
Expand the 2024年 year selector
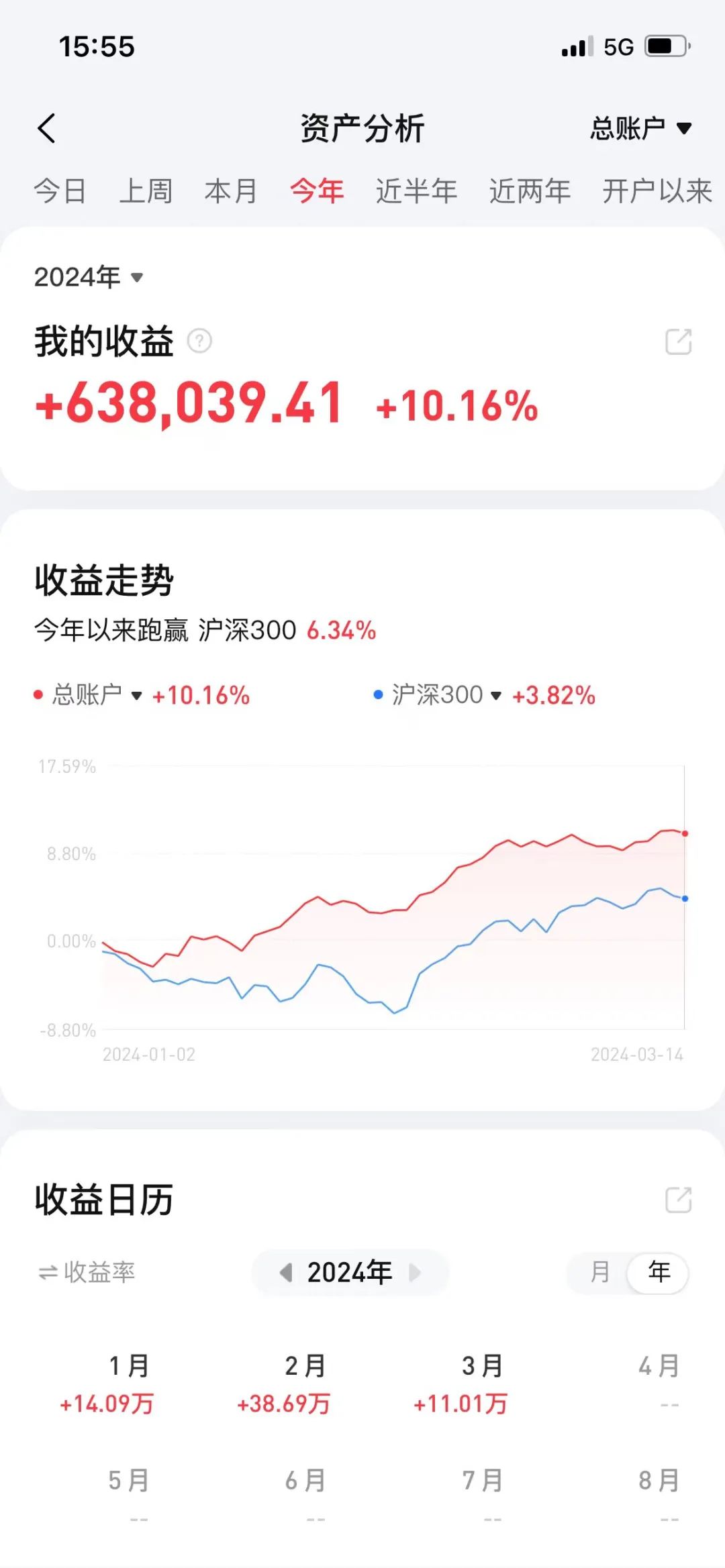(89, 277)
